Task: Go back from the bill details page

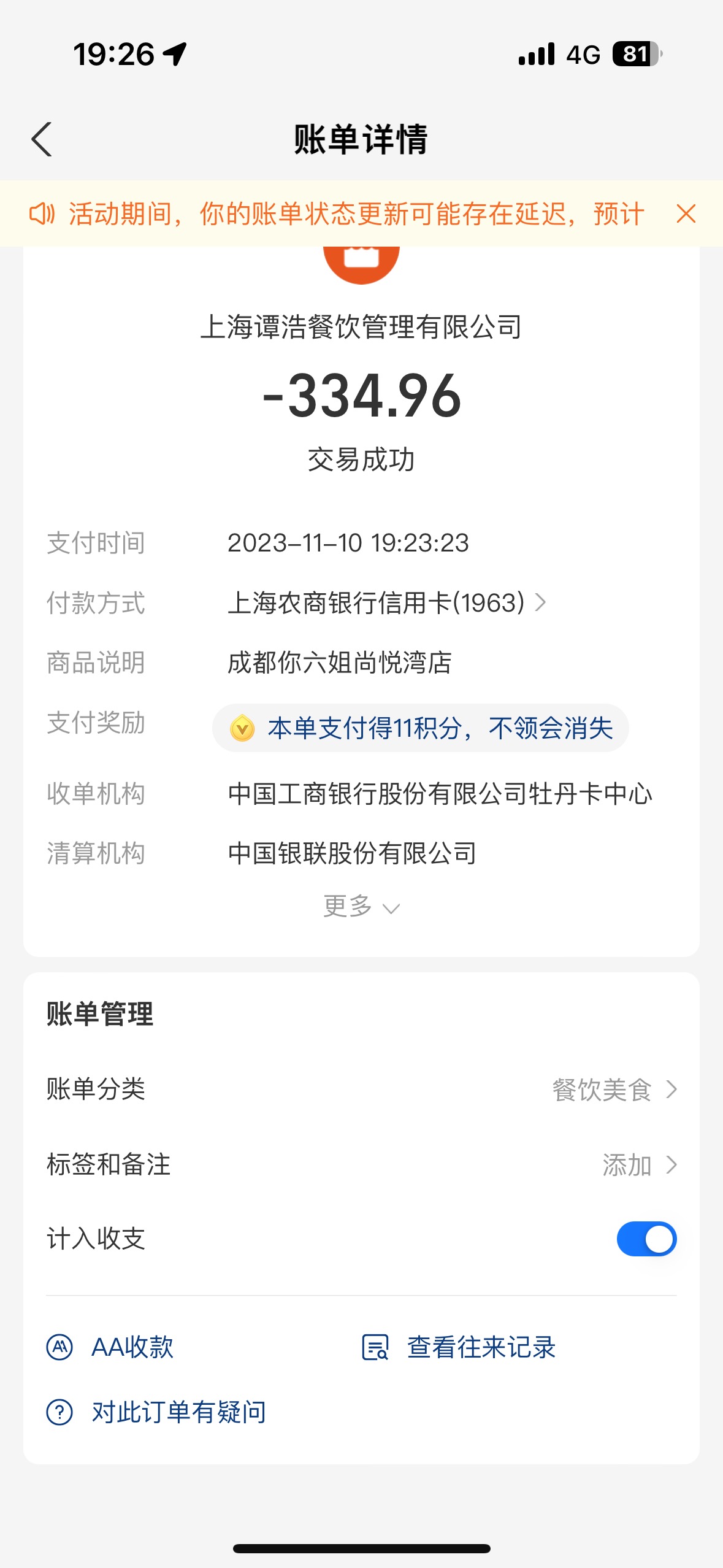Action: coord(42,140)
